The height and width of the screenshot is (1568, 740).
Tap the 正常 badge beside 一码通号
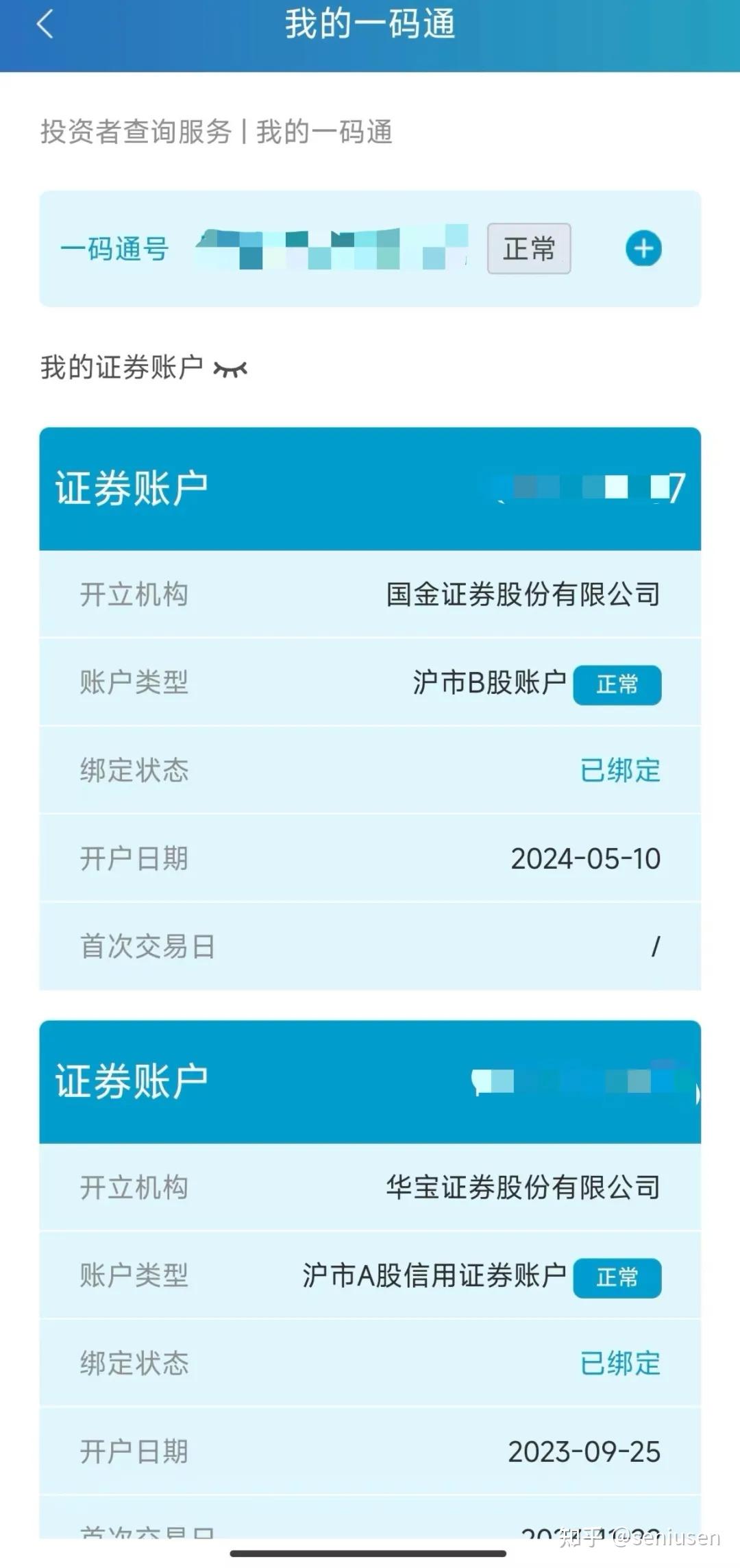tap(528, 249)
